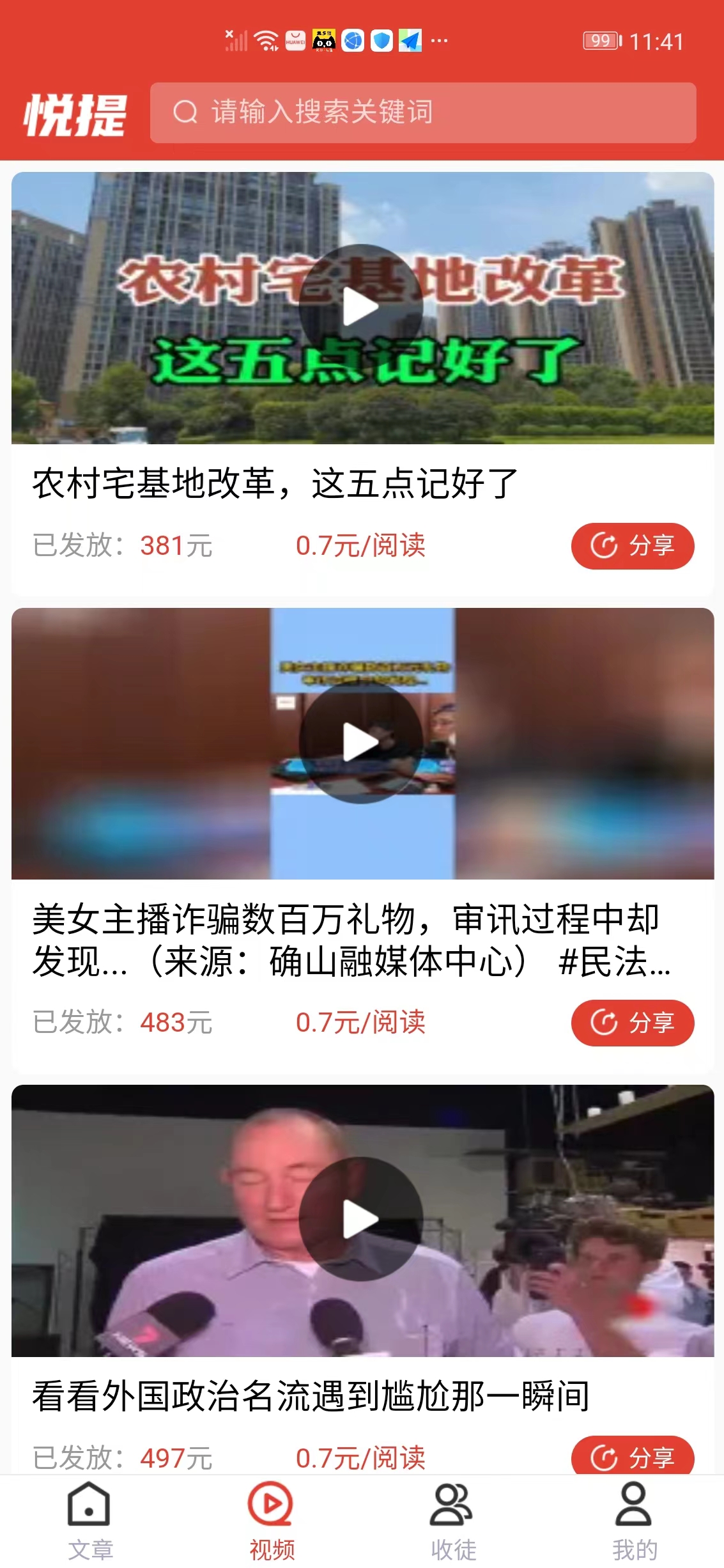Click the search magnifier icon in the search bar
This screenshot has height=1568, width=724.
coord(185,113)
